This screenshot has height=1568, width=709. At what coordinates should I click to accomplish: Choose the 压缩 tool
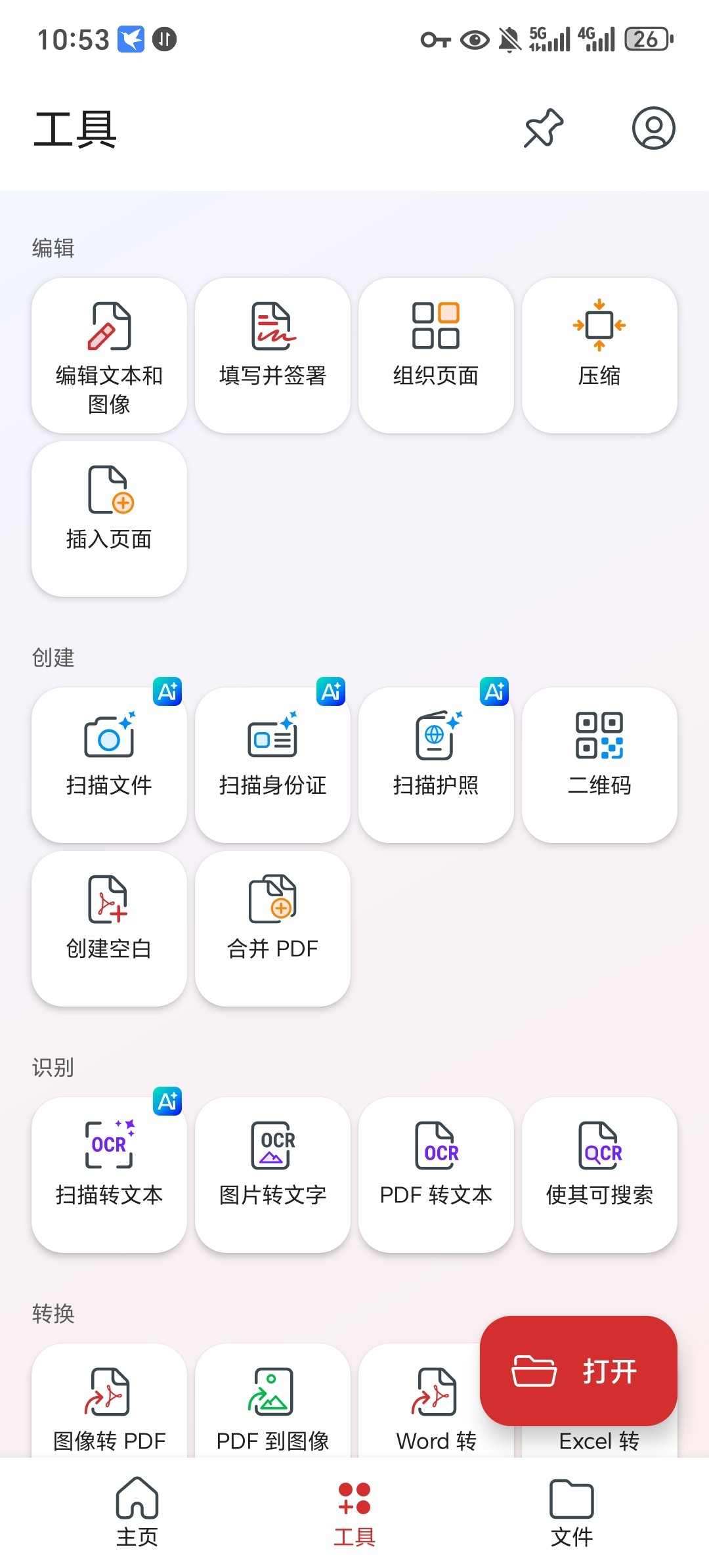(599, 355)
